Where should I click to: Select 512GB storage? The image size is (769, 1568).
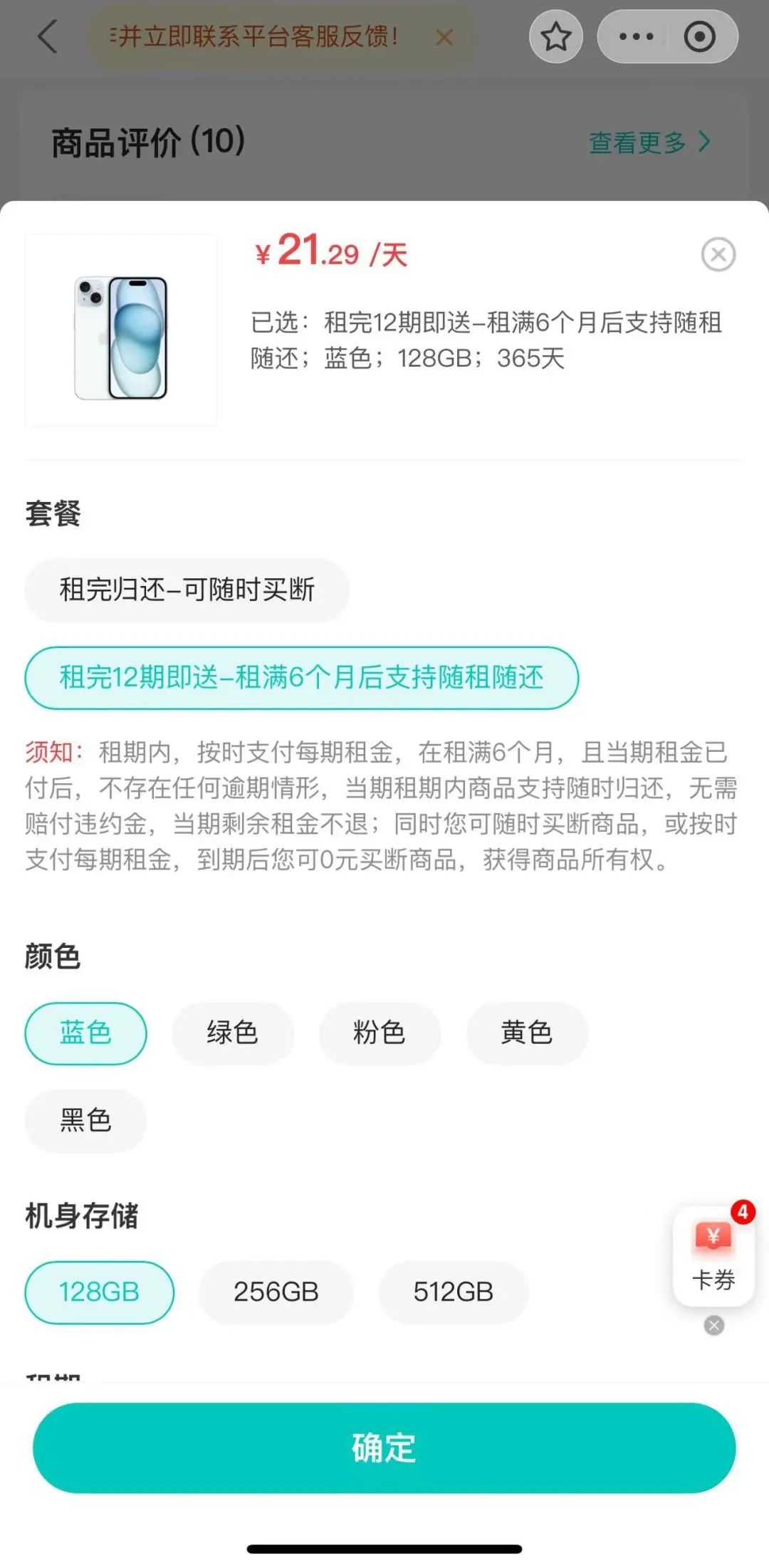(454, 1292)
